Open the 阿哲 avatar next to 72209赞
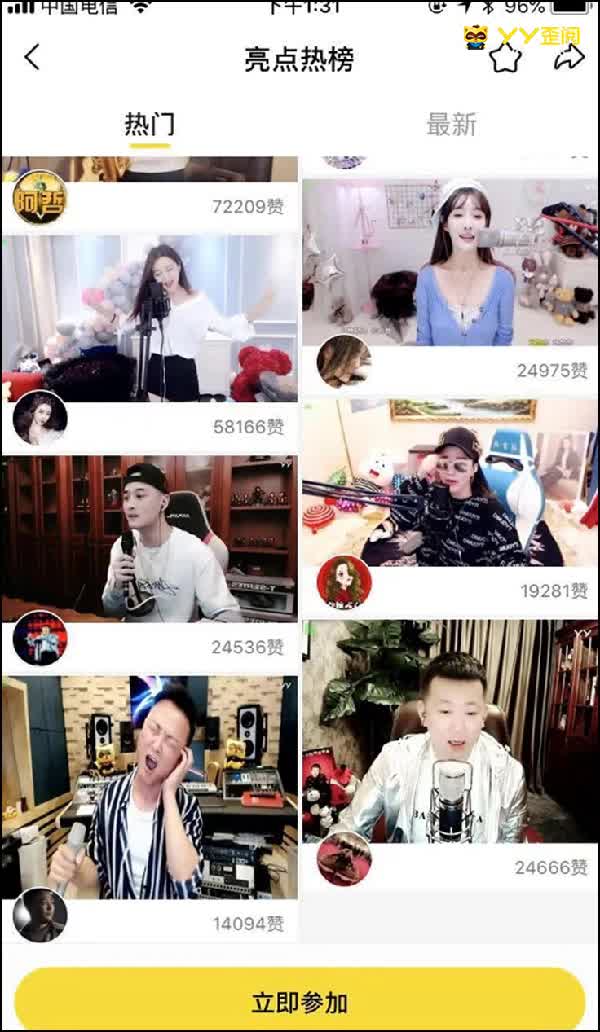The height and width of the screenshot is (1032, 600). tap(40, 197)
